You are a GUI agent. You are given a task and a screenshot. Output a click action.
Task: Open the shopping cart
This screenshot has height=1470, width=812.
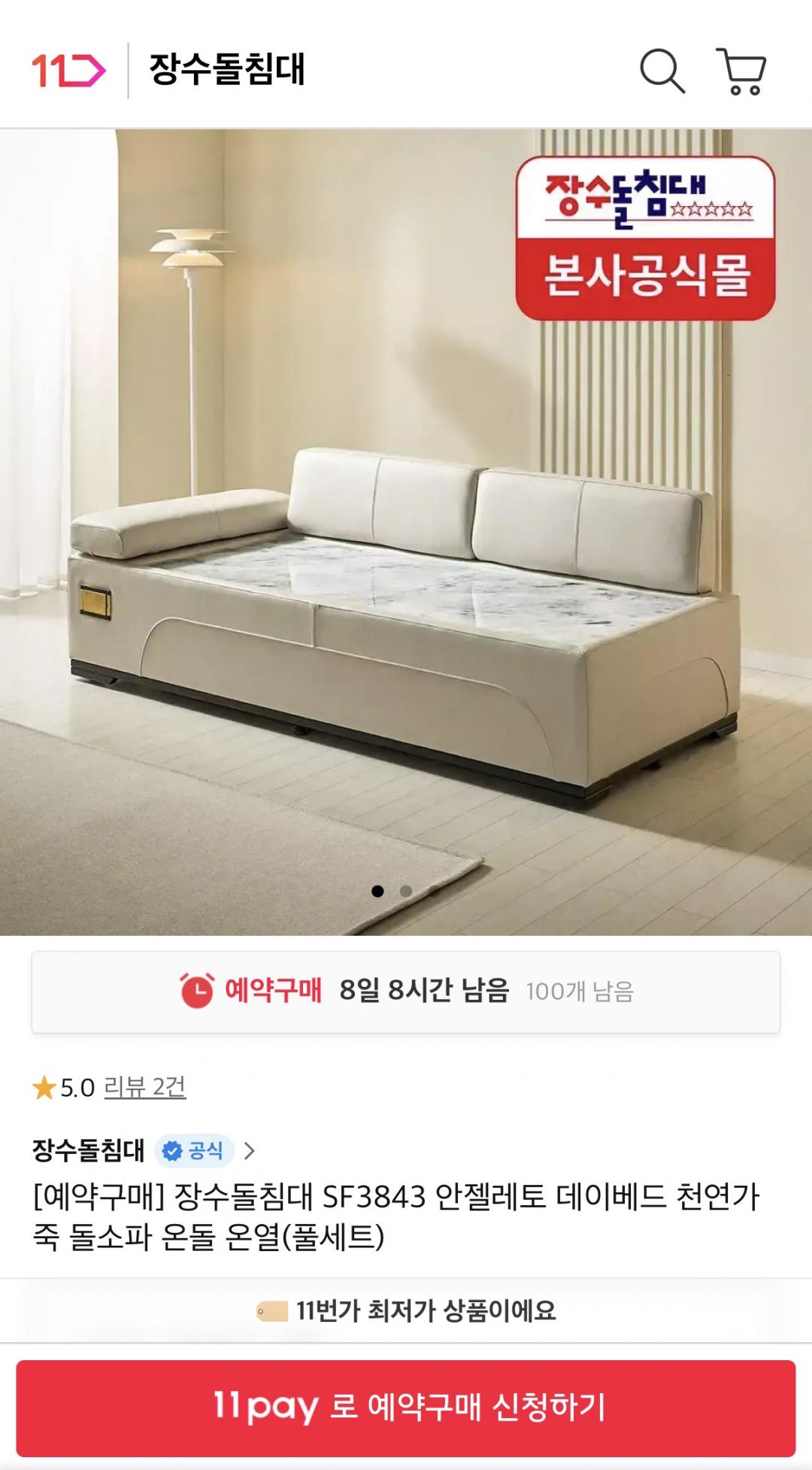click(x=741, y=71)
